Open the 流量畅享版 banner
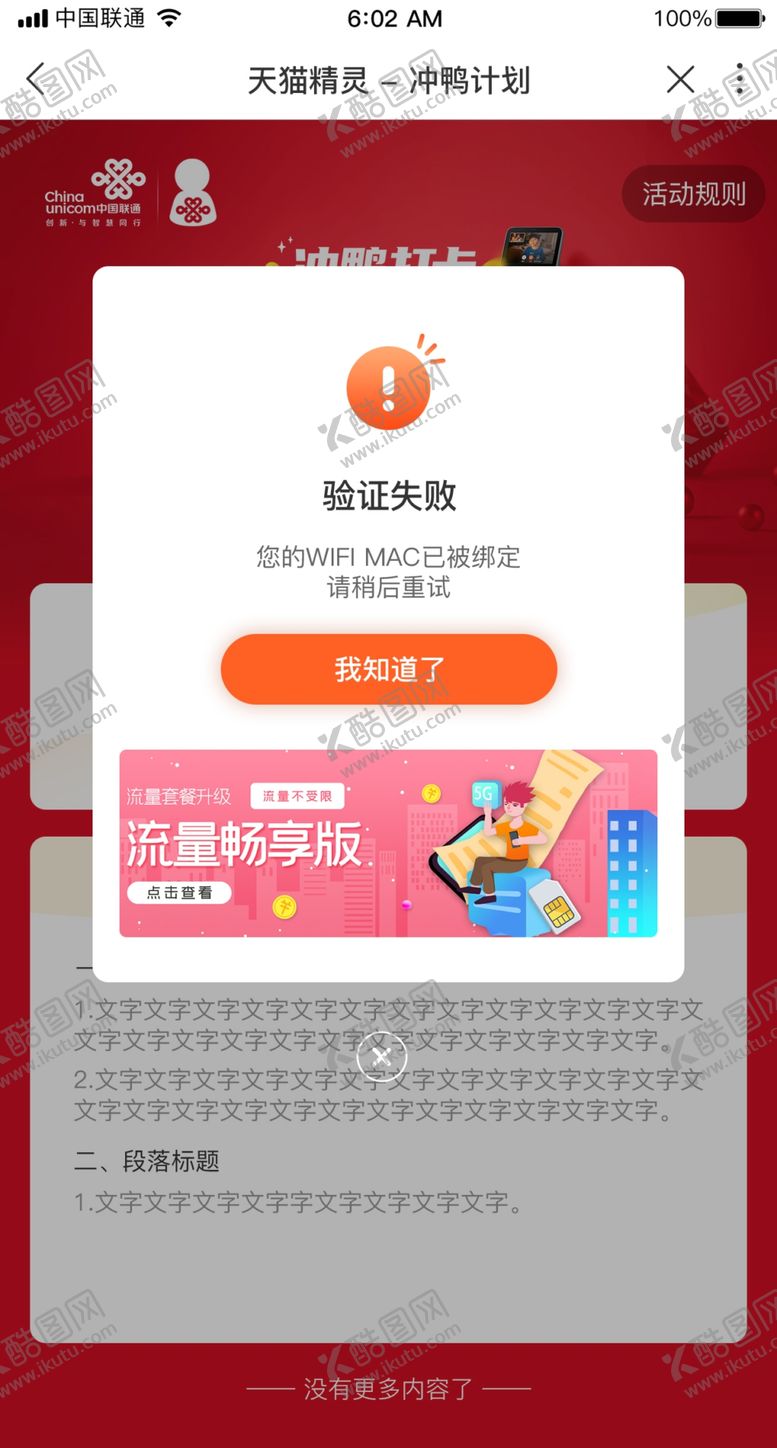Screen dimensions: 777x1448 (x=388, y=843)
